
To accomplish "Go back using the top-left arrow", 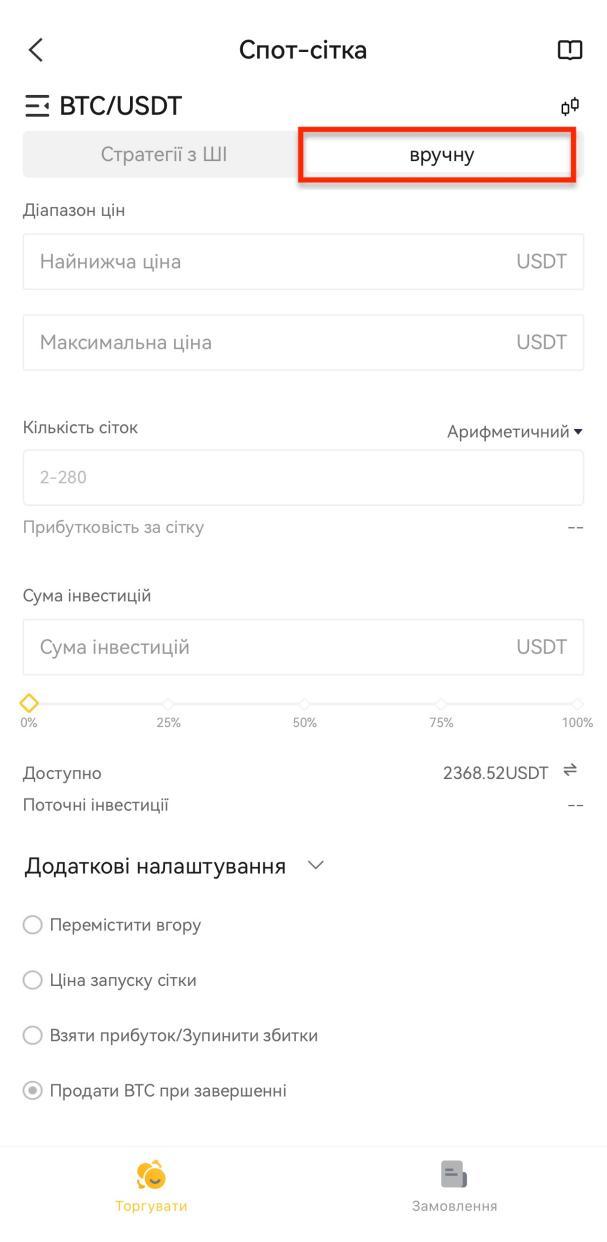I will coord(36,50).
